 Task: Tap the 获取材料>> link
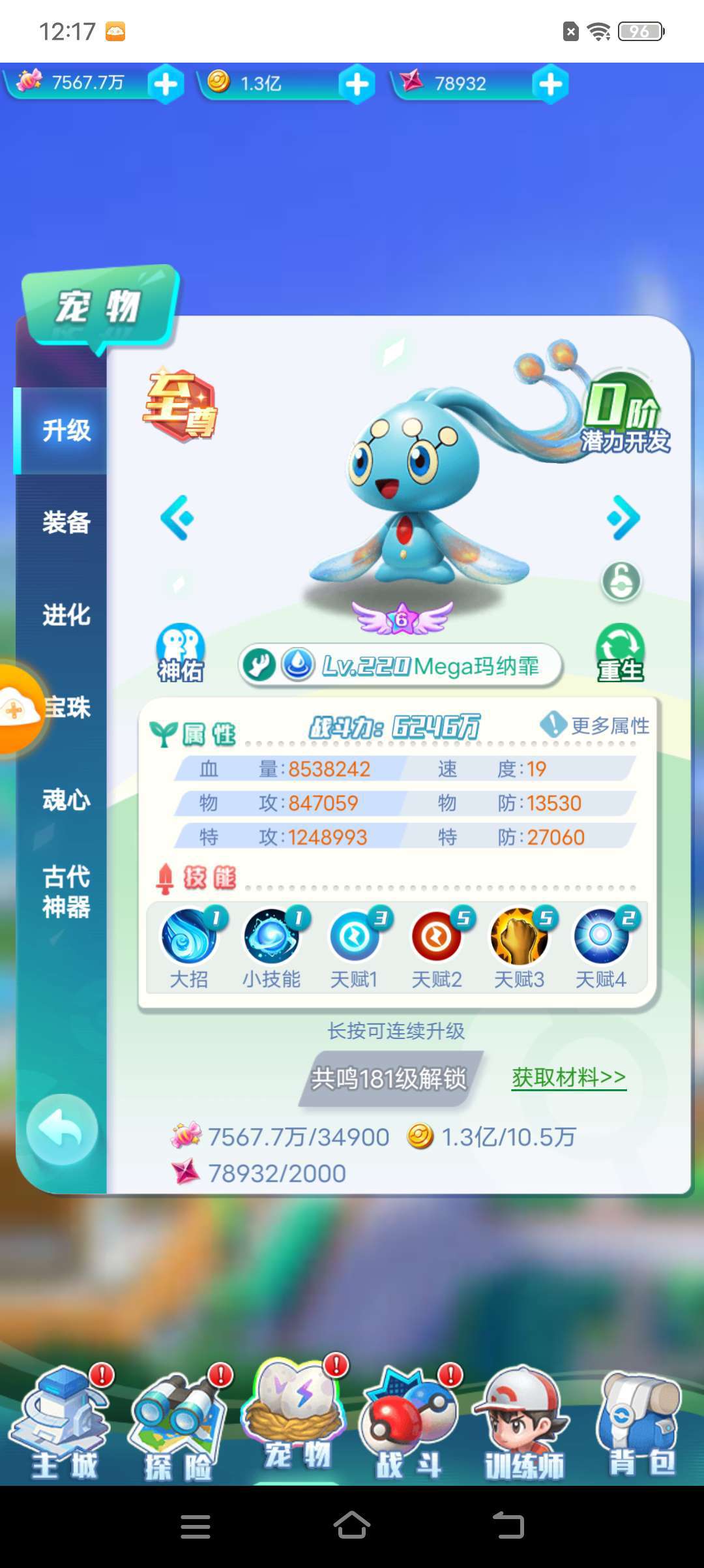click(x=568, y=1078)
